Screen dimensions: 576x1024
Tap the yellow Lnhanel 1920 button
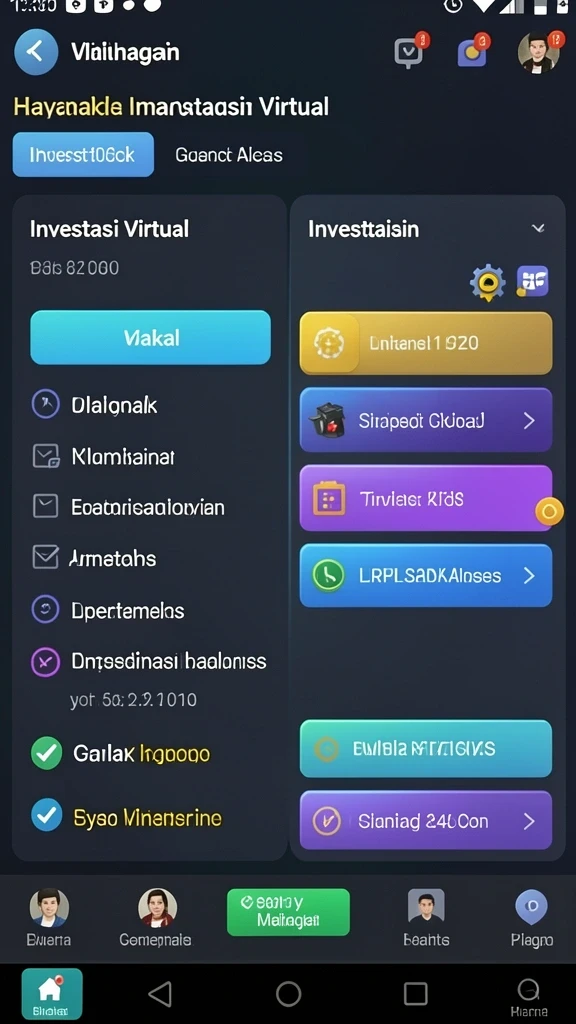426,343
